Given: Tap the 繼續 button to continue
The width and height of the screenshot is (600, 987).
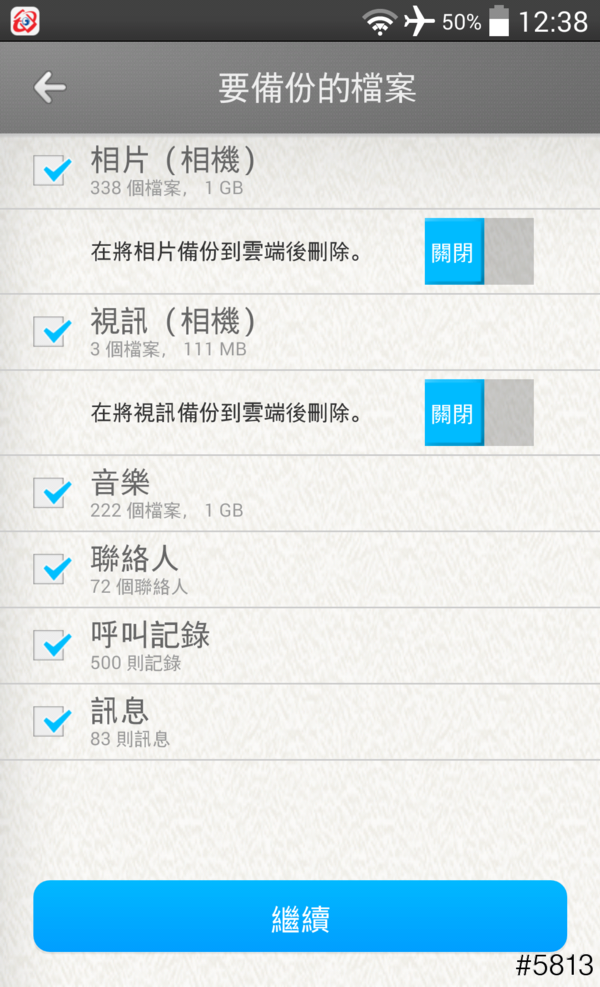Looking at the screenshot, I should (x=300, y=916).
